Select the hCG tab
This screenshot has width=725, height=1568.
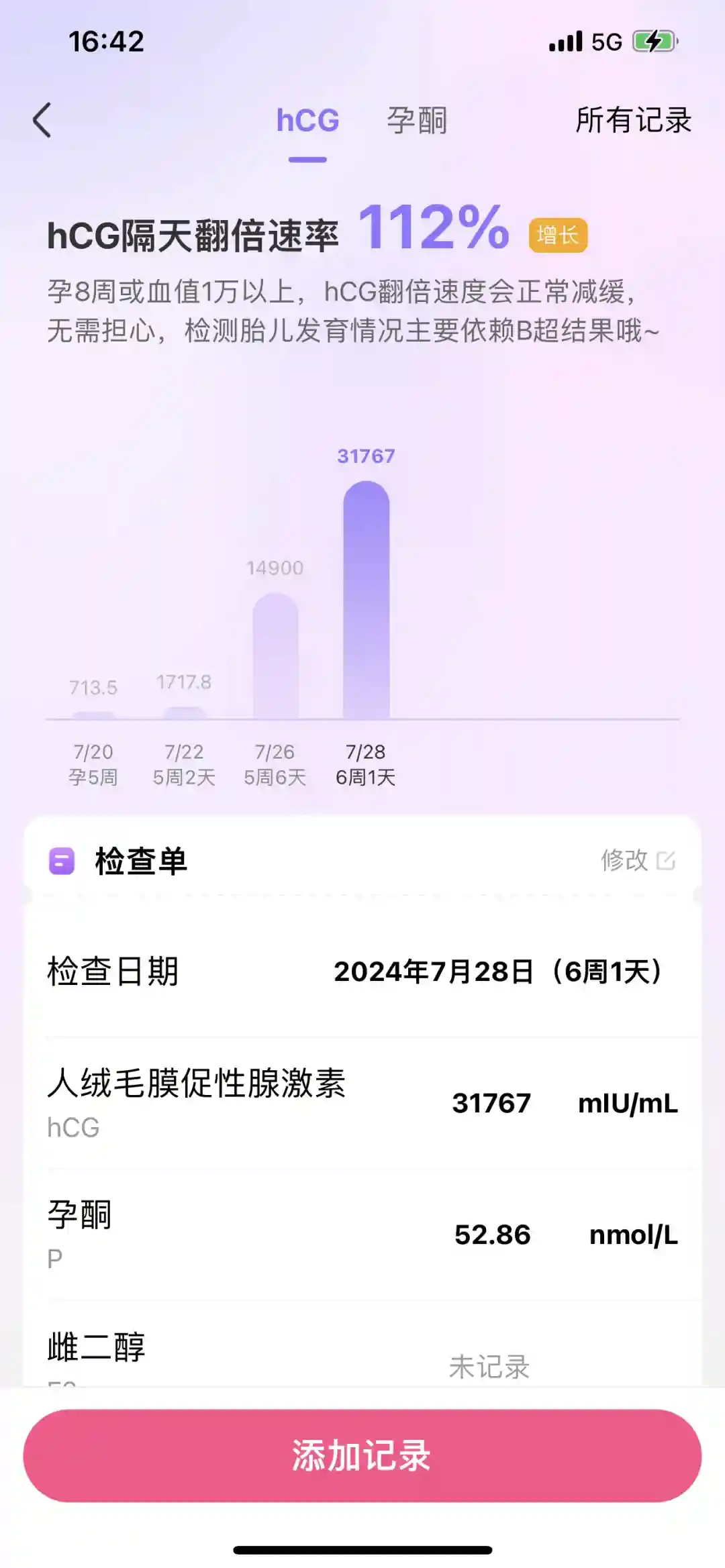point(307,121)
